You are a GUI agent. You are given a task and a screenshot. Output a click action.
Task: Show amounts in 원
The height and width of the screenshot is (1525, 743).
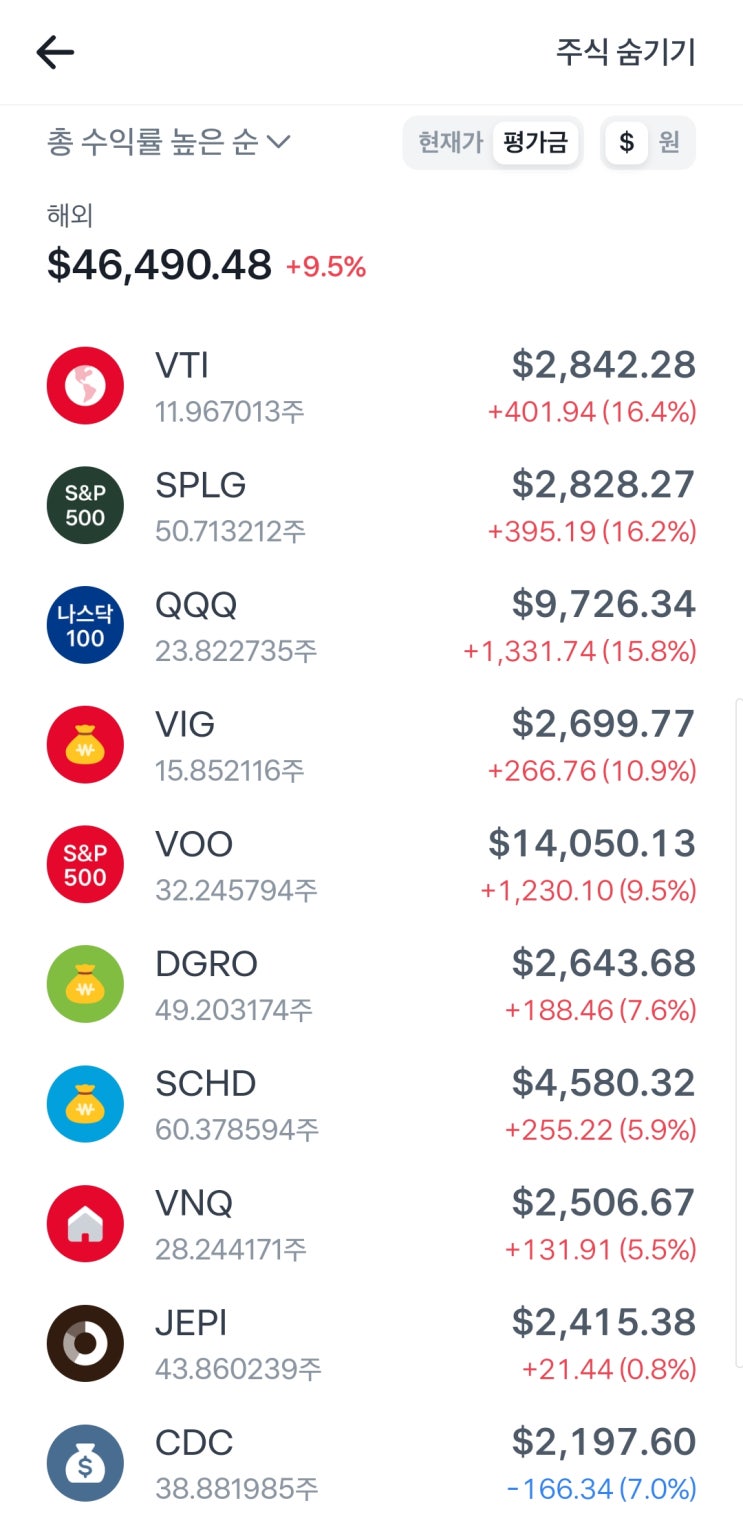pos(669,143)
